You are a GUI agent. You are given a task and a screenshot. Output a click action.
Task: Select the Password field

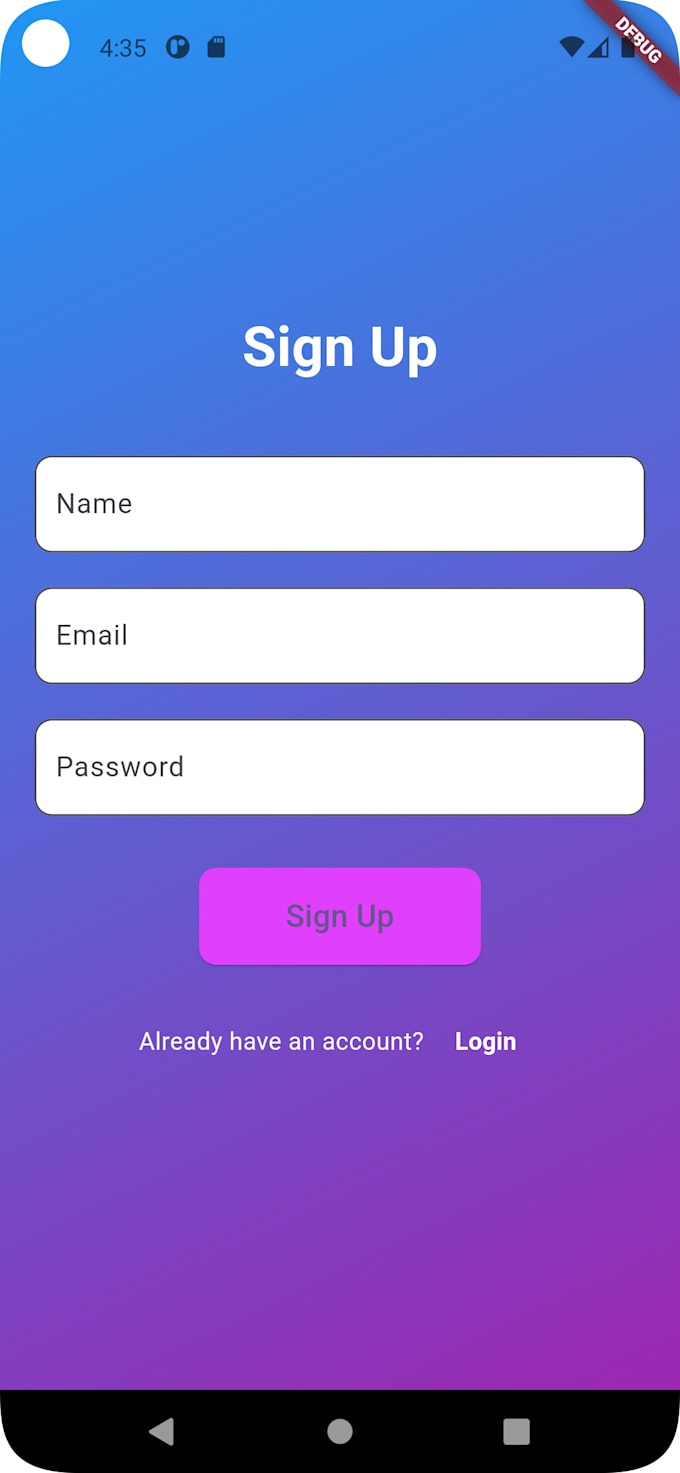[x=340, y=767]
